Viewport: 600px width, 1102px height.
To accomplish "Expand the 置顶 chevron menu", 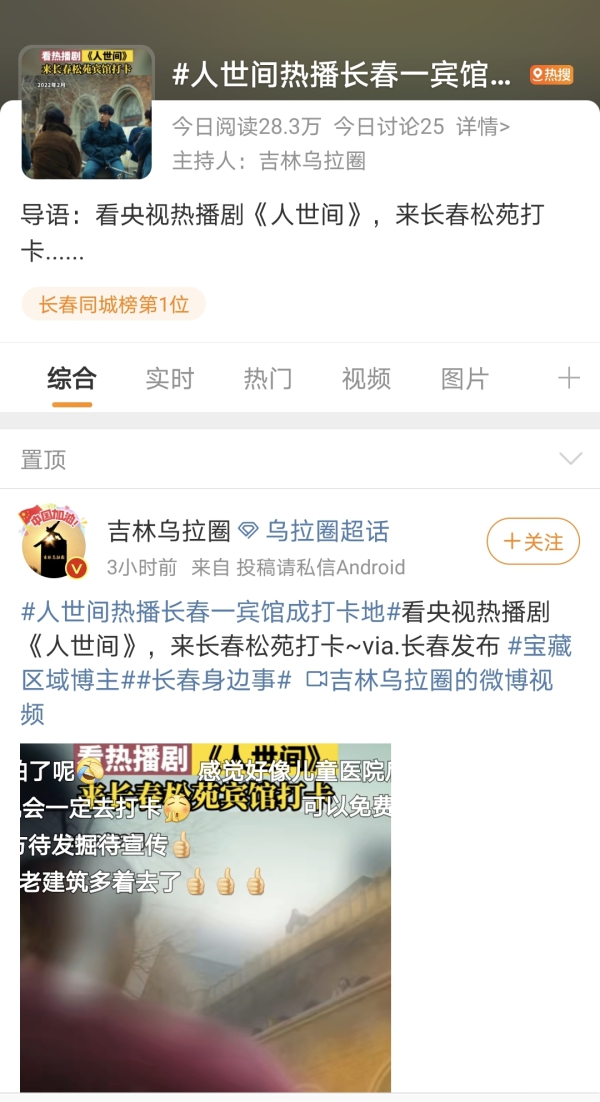I will tap(570, 459).
